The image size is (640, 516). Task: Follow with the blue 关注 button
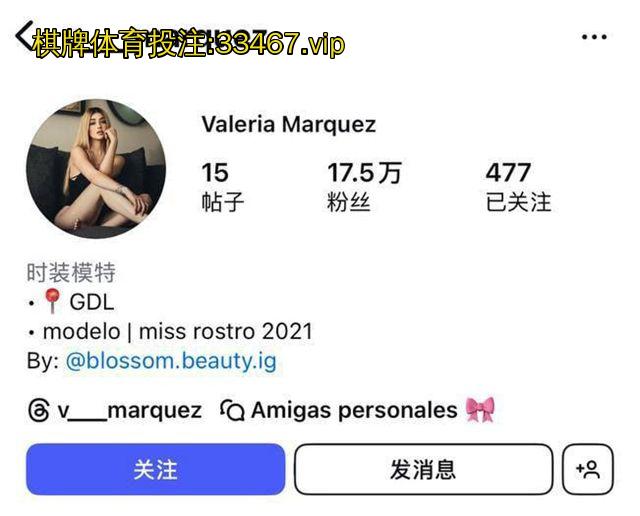[155, 469]
